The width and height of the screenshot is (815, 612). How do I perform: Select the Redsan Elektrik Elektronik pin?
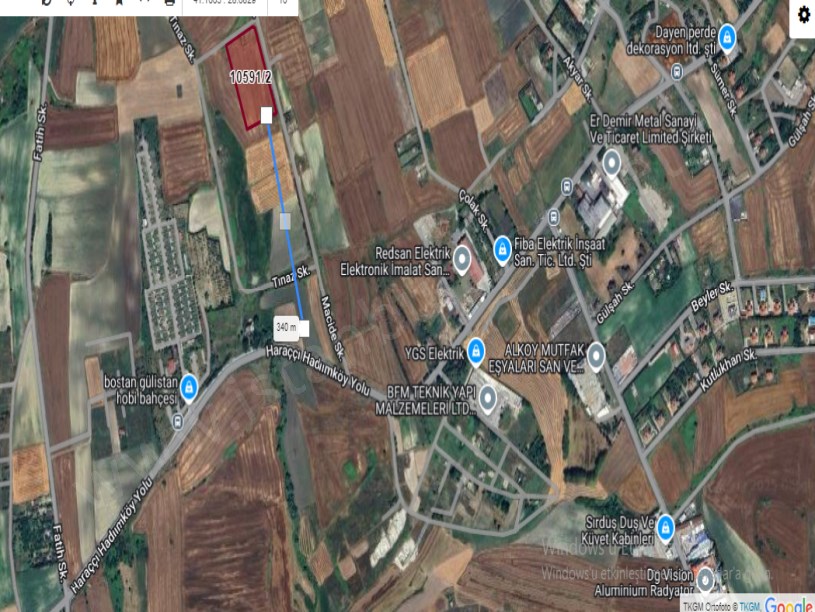click(x=462, y=259)
